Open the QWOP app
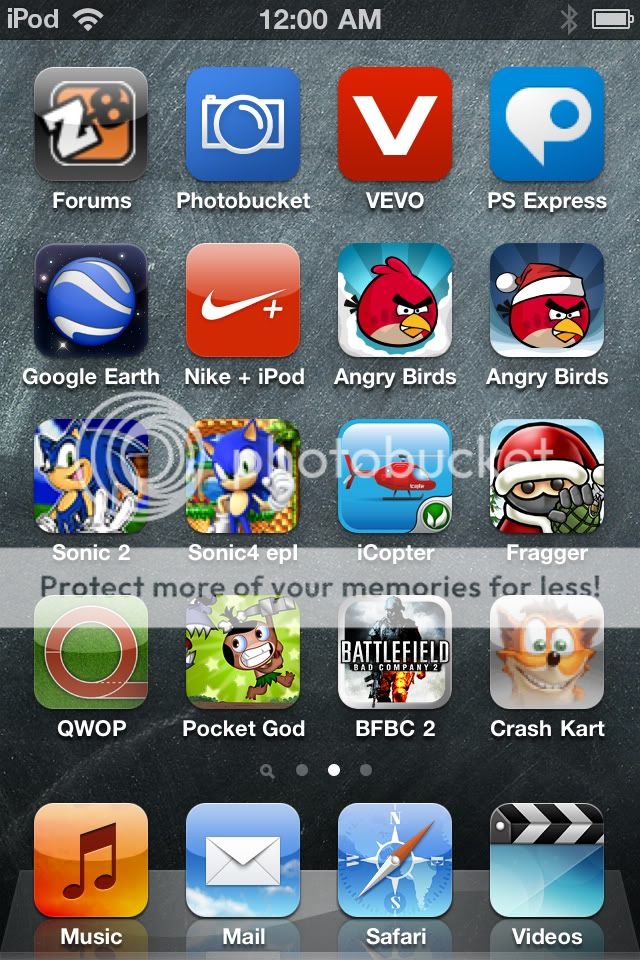Screen dimensions: 640x960 tap(91, 653)
